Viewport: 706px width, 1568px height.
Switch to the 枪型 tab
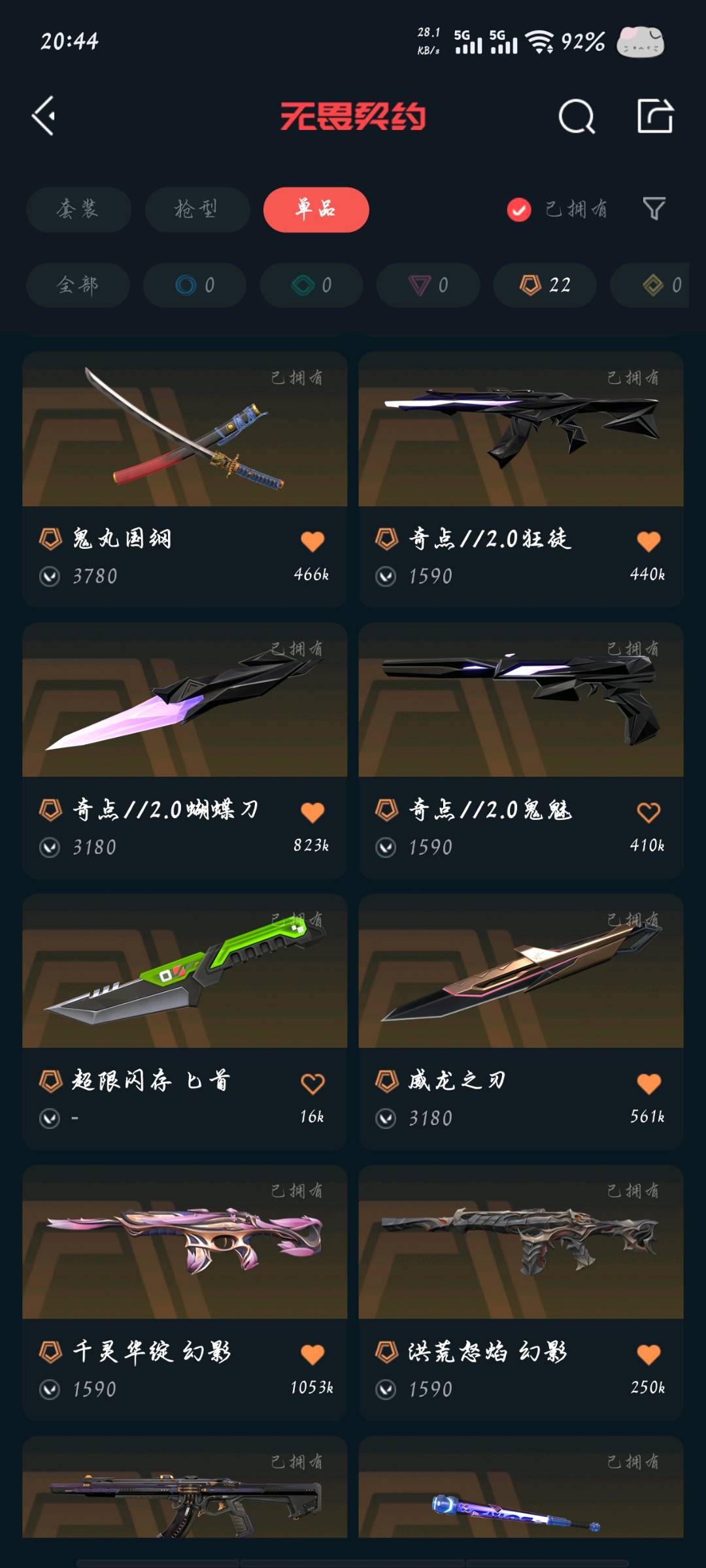197,210
